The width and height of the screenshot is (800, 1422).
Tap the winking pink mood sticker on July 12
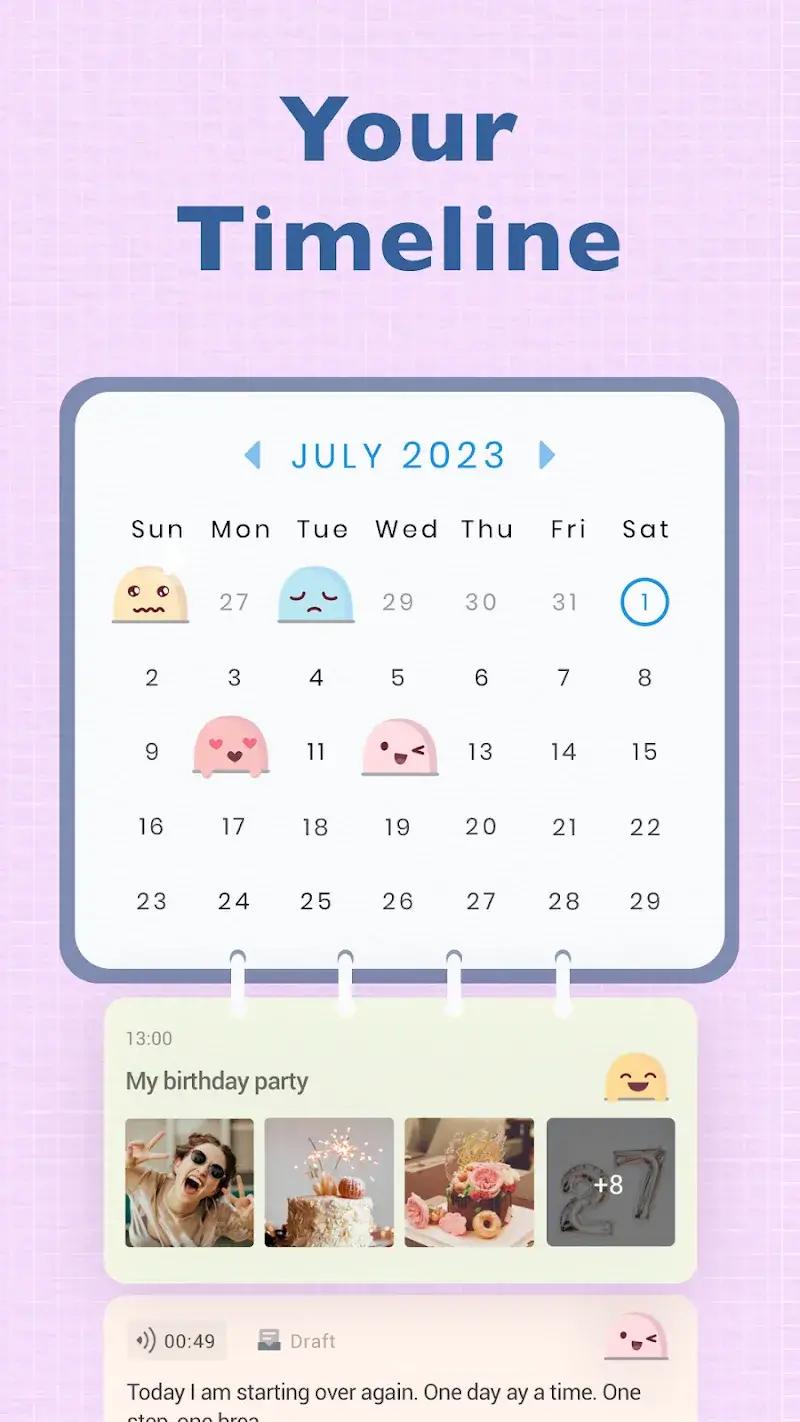[398, 747]
